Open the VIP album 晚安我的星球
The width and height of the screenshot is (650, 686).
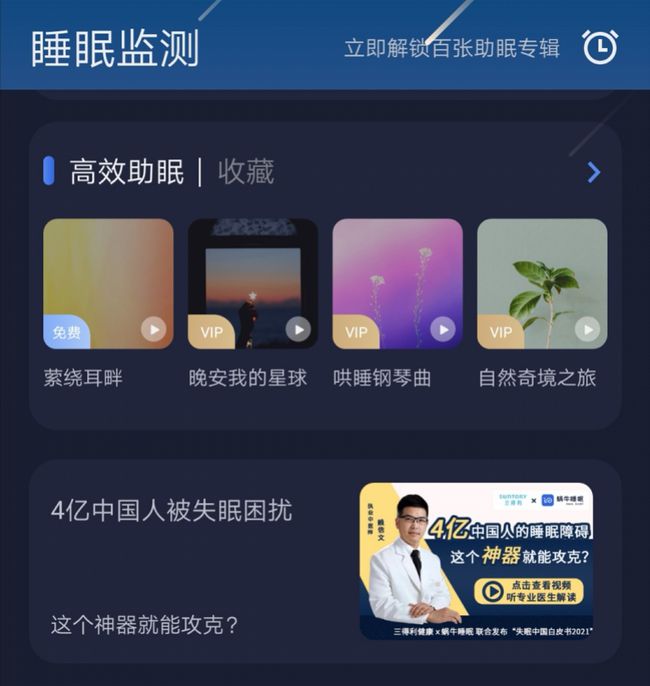[252, 284]
